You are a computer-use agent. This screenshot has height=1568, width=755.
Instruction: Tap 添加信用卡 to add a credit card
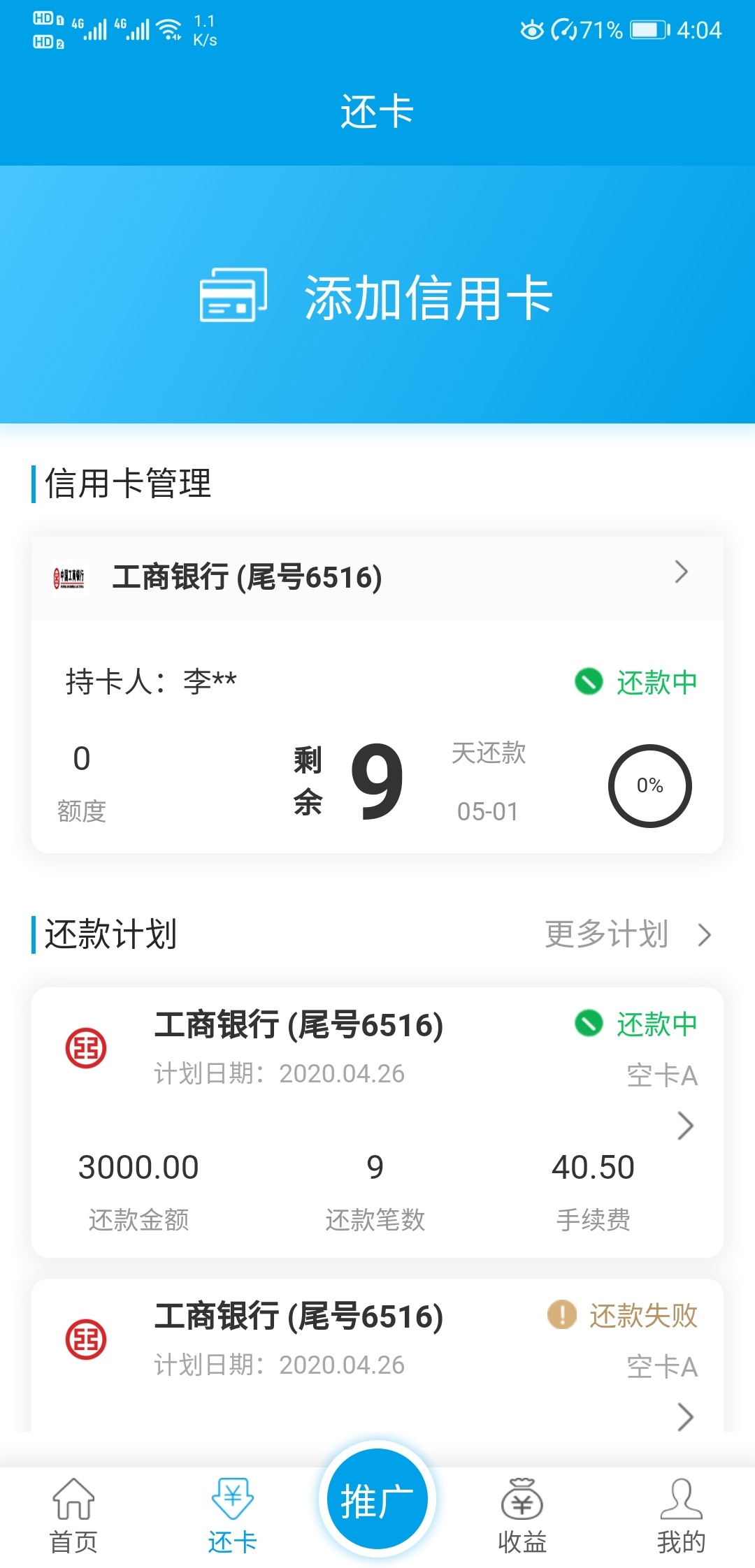377,296
